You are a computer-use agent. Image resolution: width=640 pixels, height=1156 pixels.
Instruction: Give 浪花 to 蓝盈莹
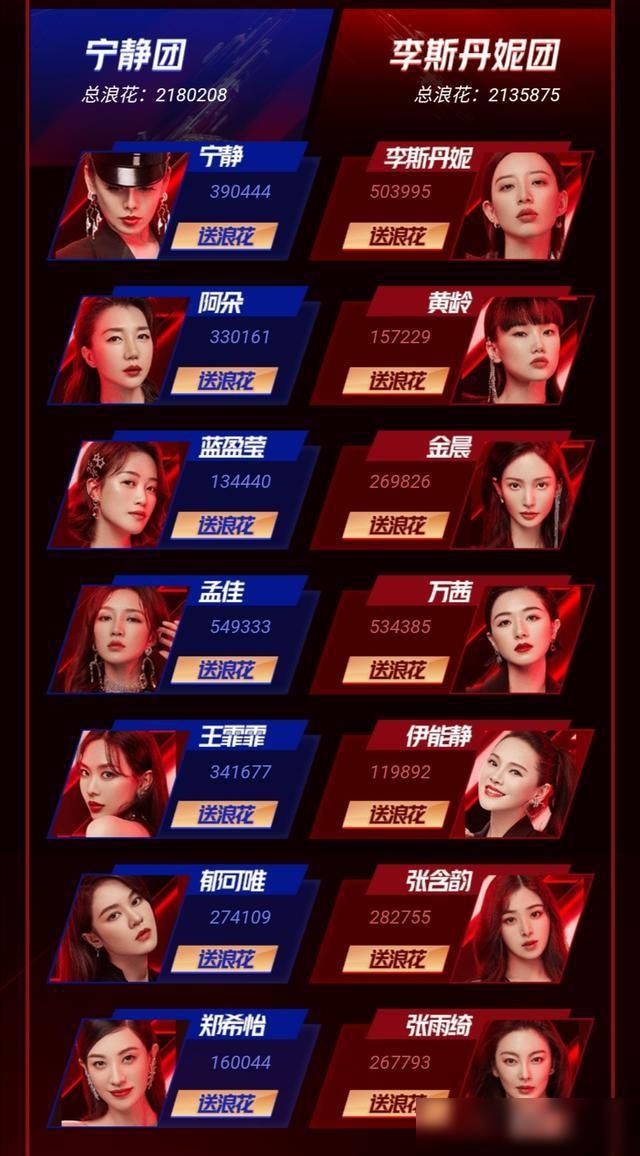pos(225,525)
